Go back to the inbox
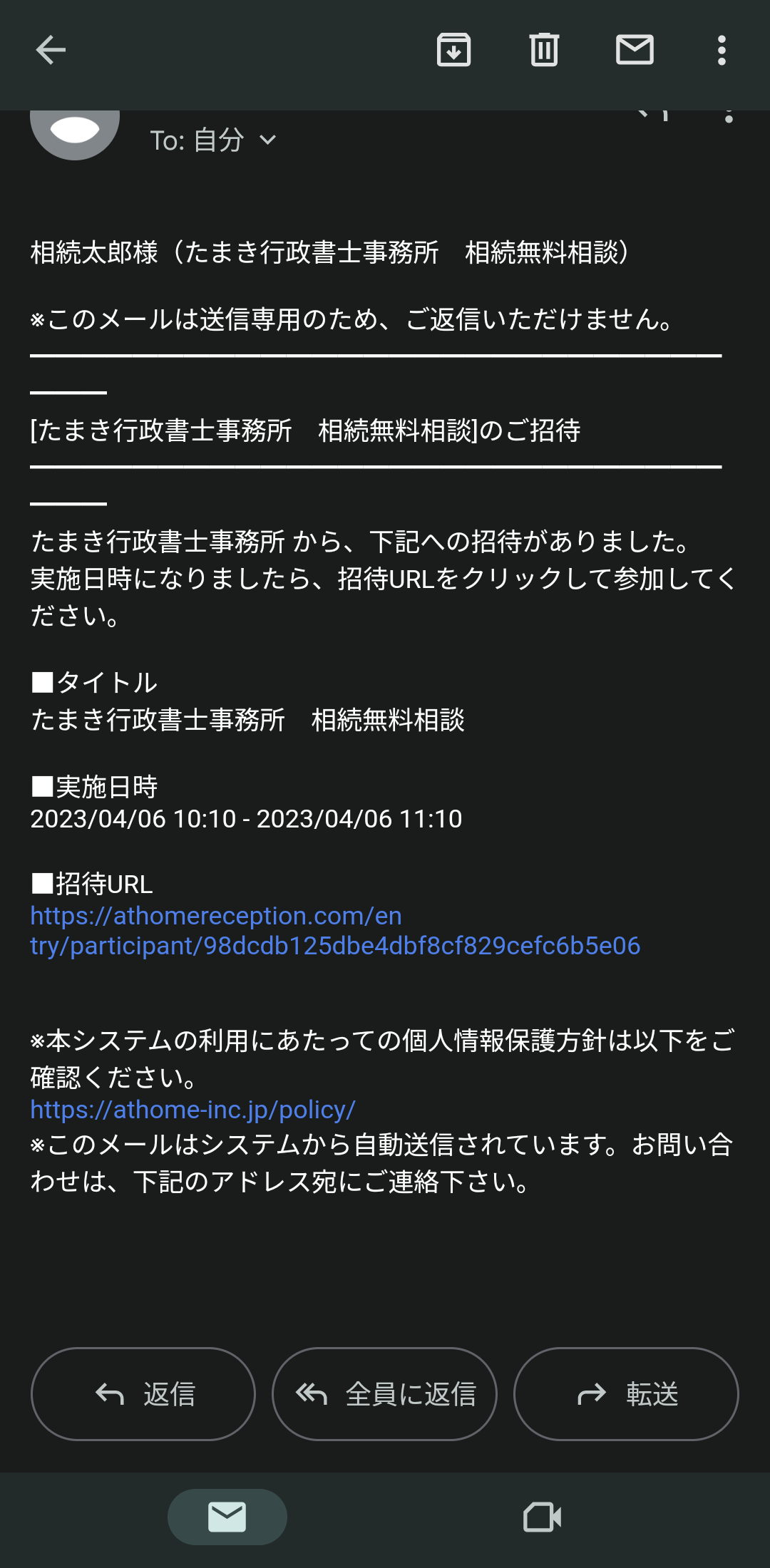Screen dimensions: 770x1568 coord(51,50)
